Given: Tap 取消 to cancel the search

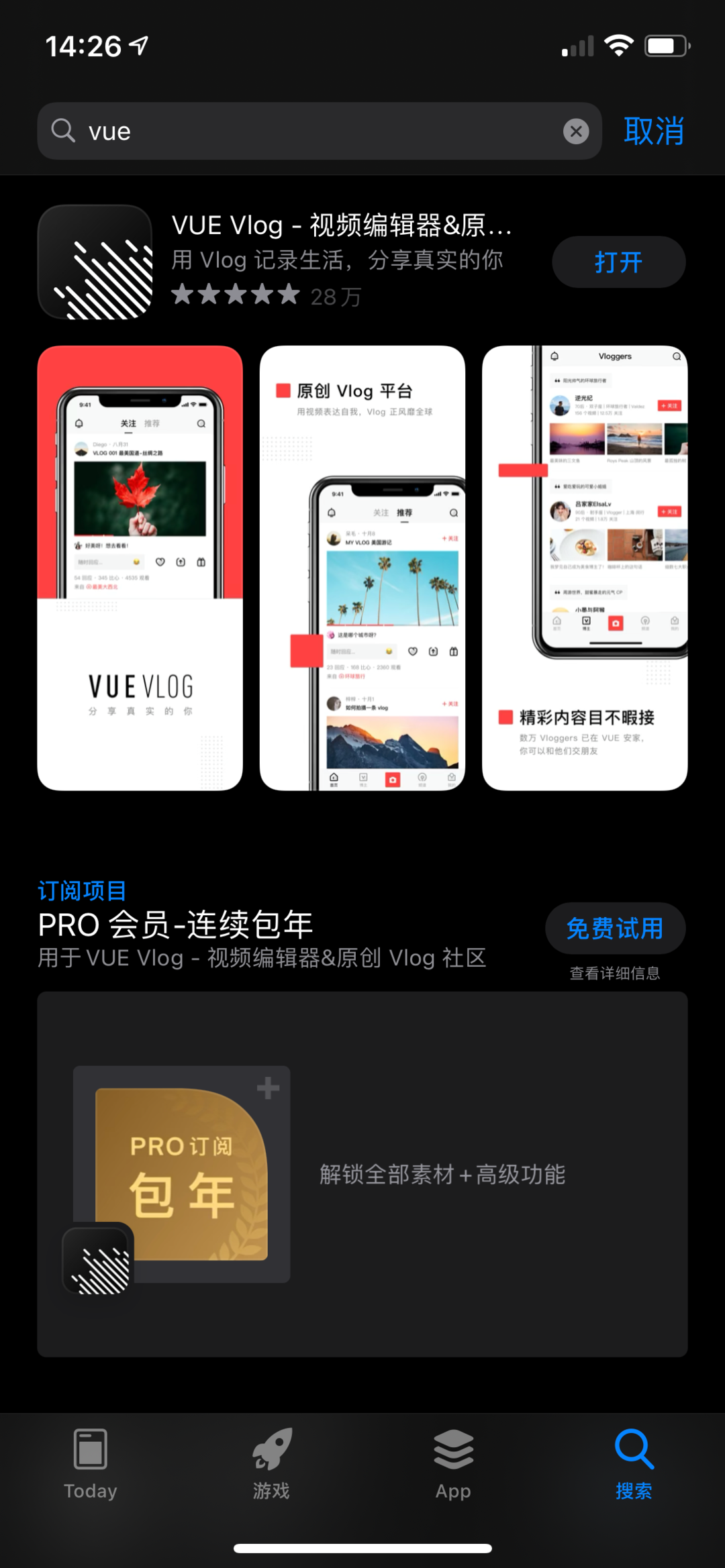Looking at the screenshot, I should pyautogui.click(x=654, y=131).
